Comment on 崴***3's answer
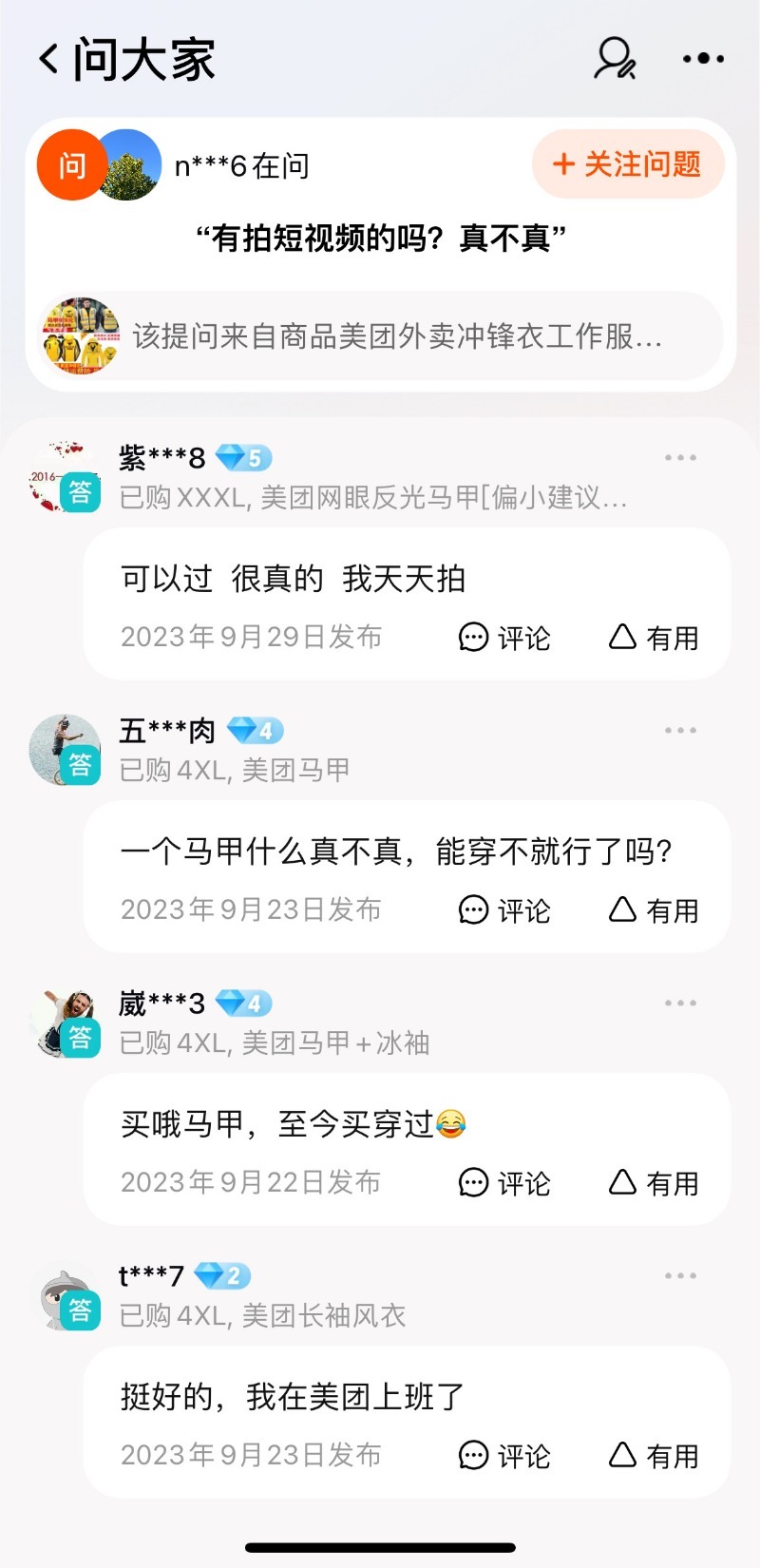760x1568 pixels. tap(504, 1182)
